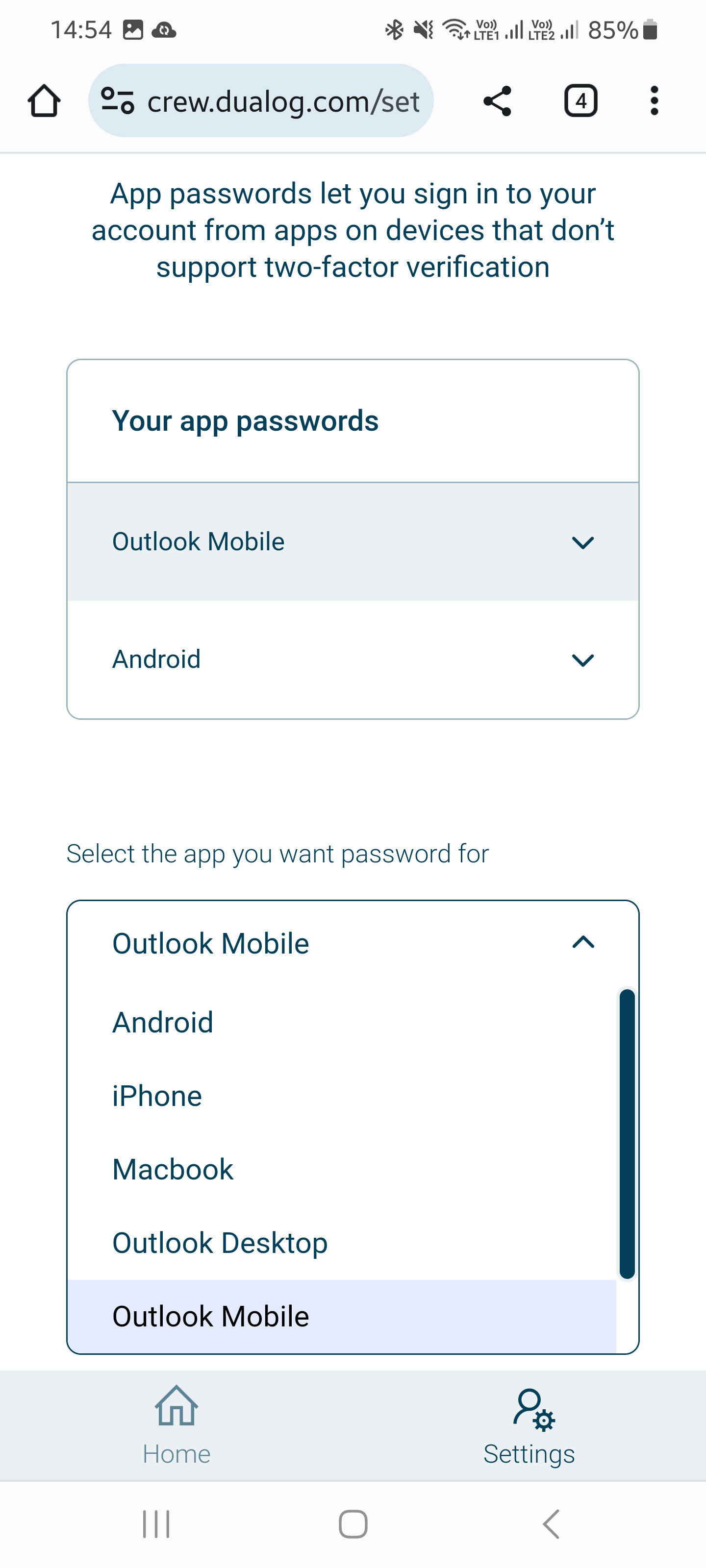This screenshot has height=1568, width=706.
Task: Switch to the Home tab
Action: coord(176,1425)
